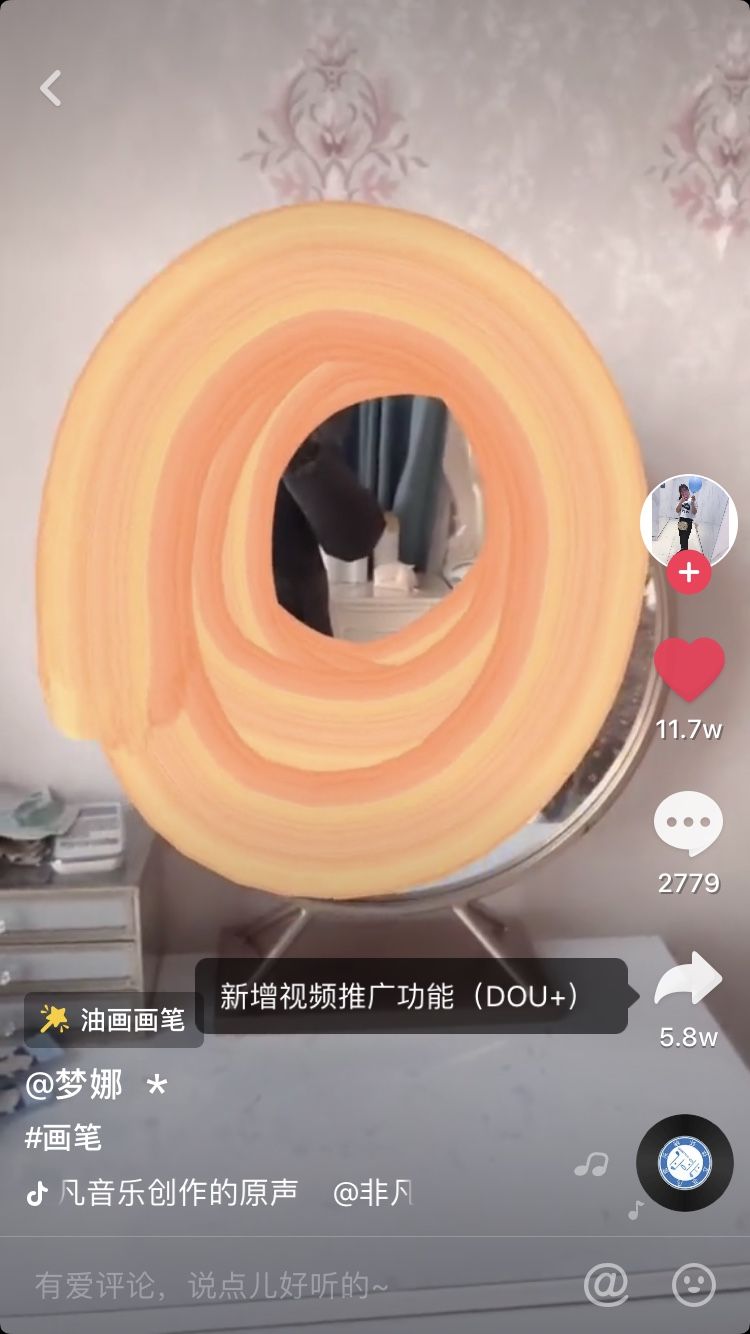Go back using the top-left arrow
Viewport: 750px width, 1334px height.
51,88
